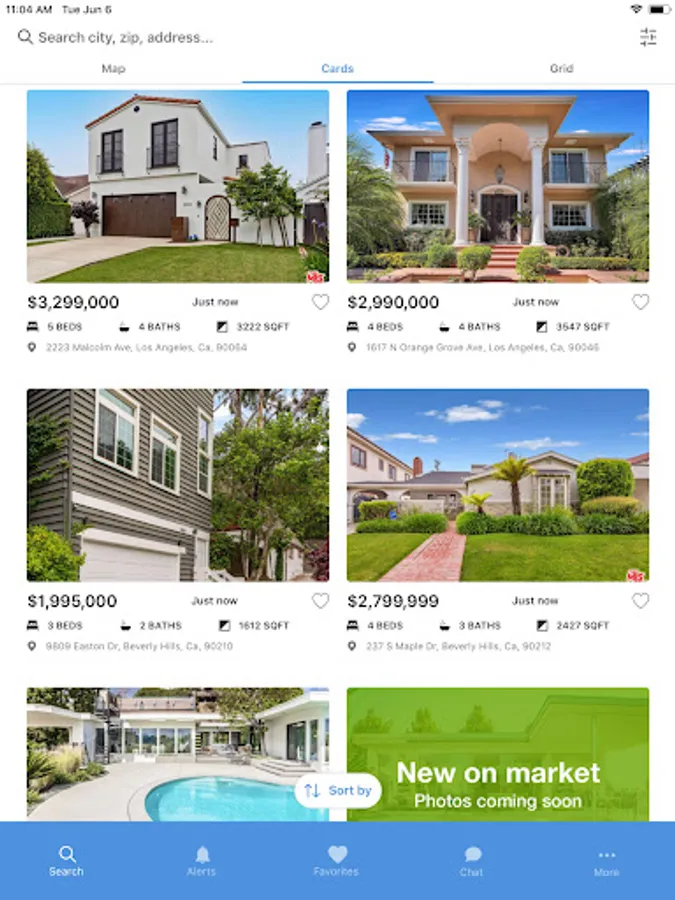Tap the Sort by button
Screen dimensions: 675x900
[x=338, y=791]
